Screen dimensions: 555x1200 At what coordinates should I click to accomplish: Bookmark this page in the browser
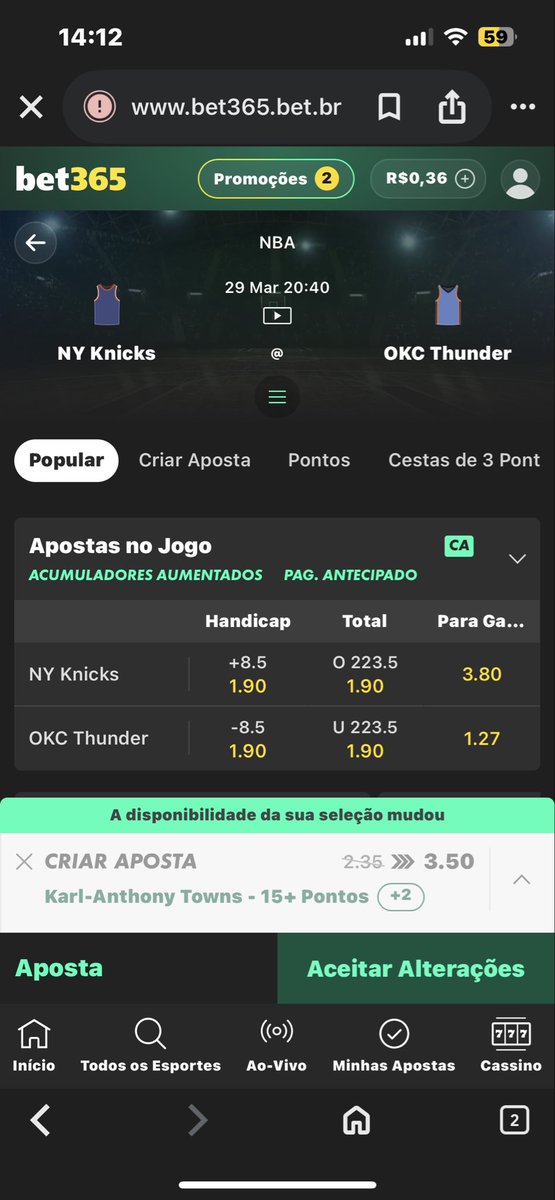pos(388,107)
